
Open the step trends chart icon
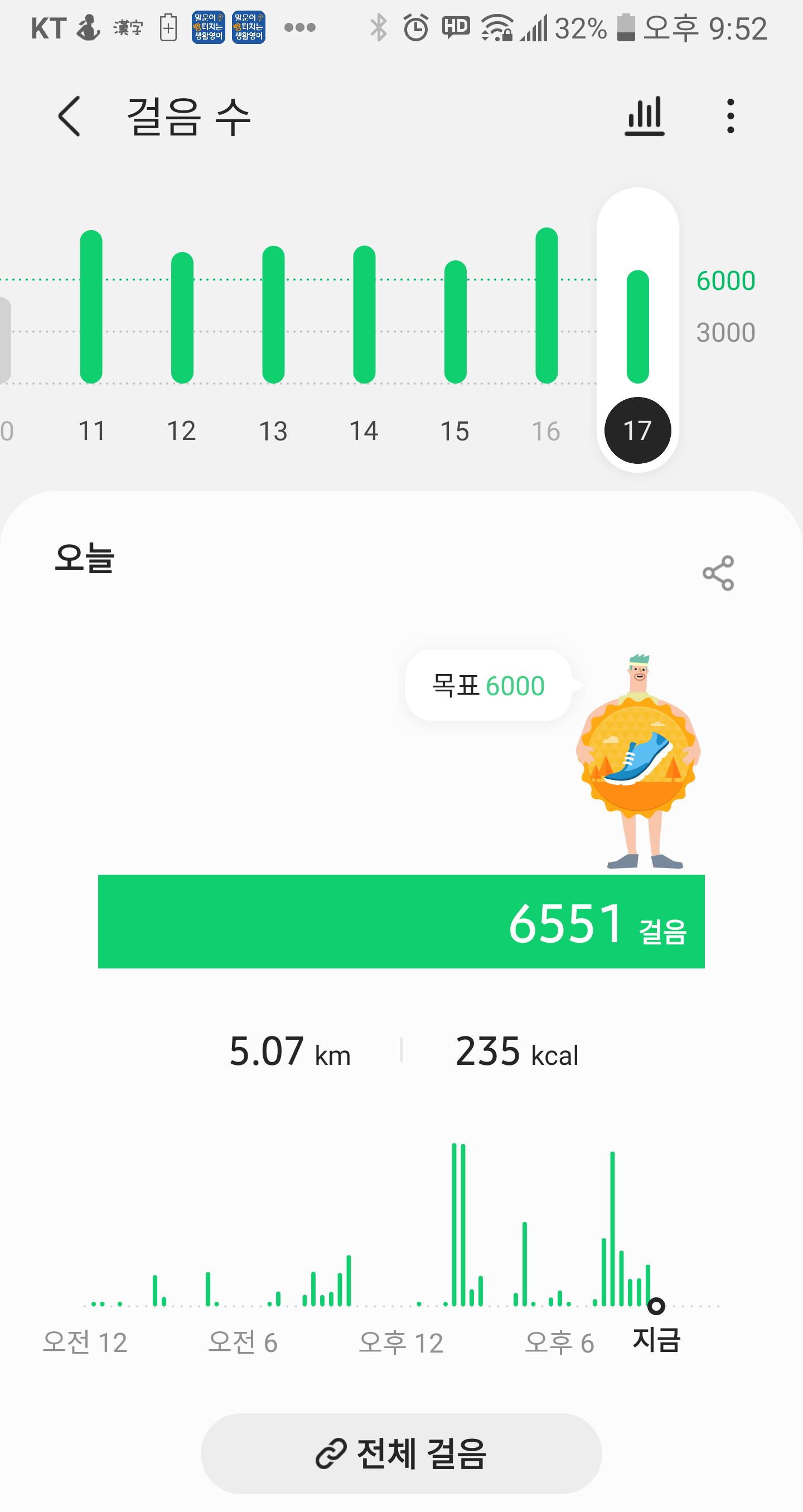coord(644,116)
